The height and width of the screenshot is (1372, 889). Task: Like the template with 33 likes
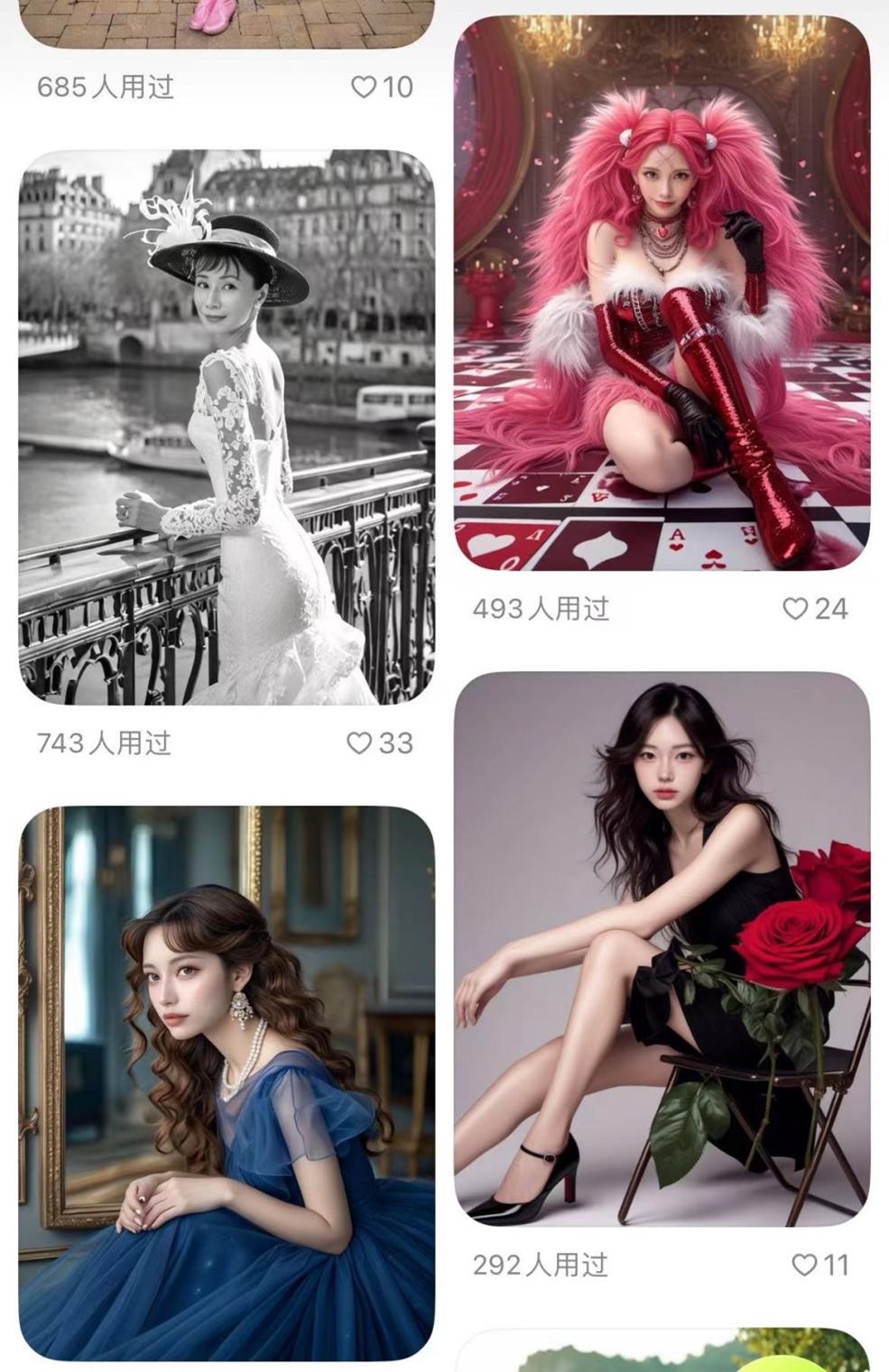pyautogui.click(x=359, y=742)
